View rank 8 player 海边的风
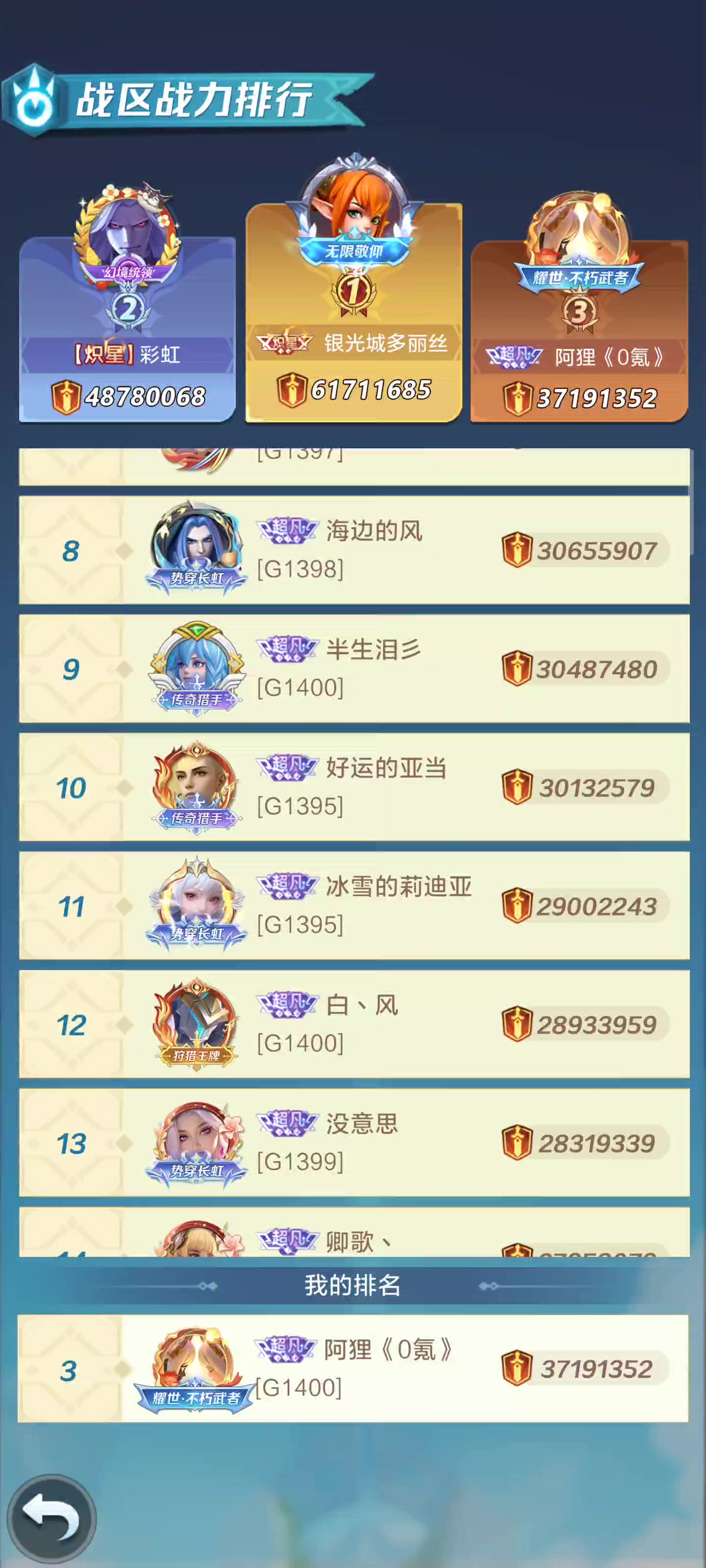This screenshot has height=1568, width=706. pos(354,550)
